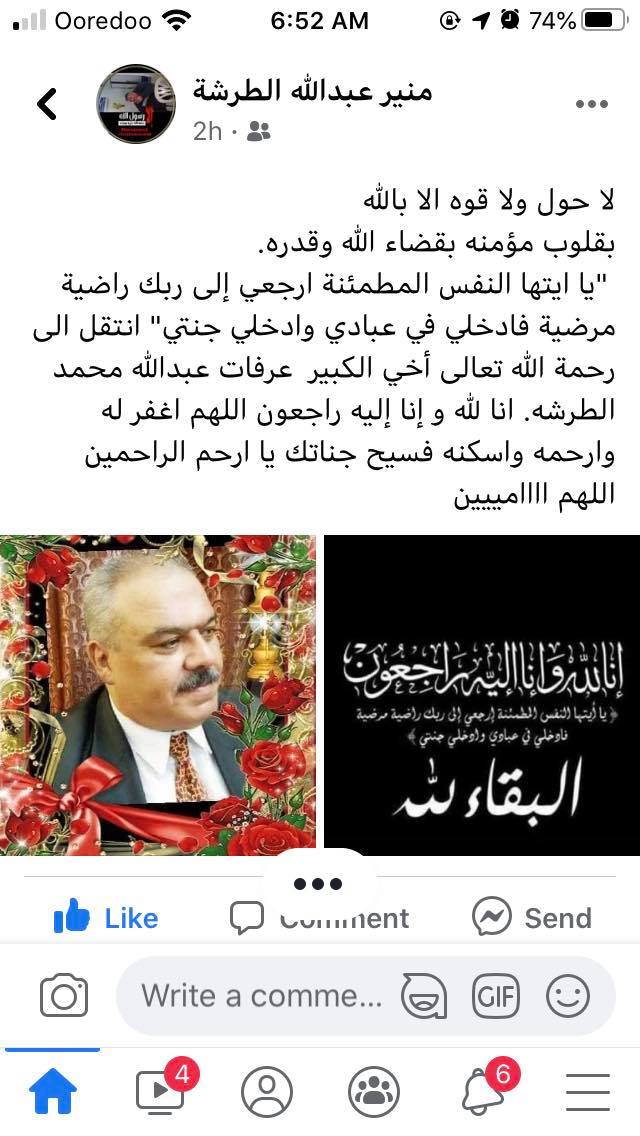Switch to the Home tab
Screen dimensions: 640x1136
coord(53,1091)
